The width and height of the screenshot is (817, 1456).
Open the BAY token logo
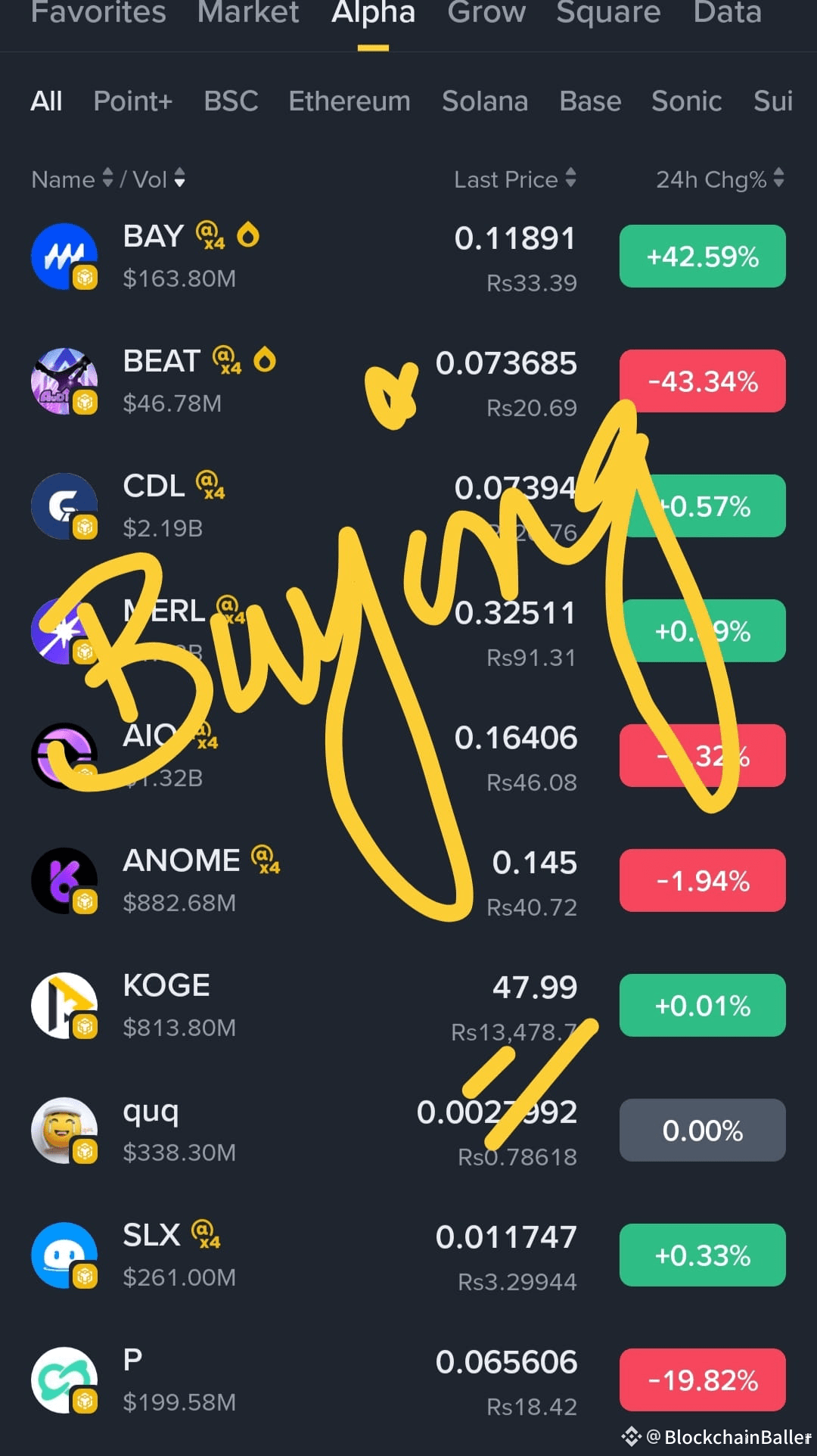(64, 256)
